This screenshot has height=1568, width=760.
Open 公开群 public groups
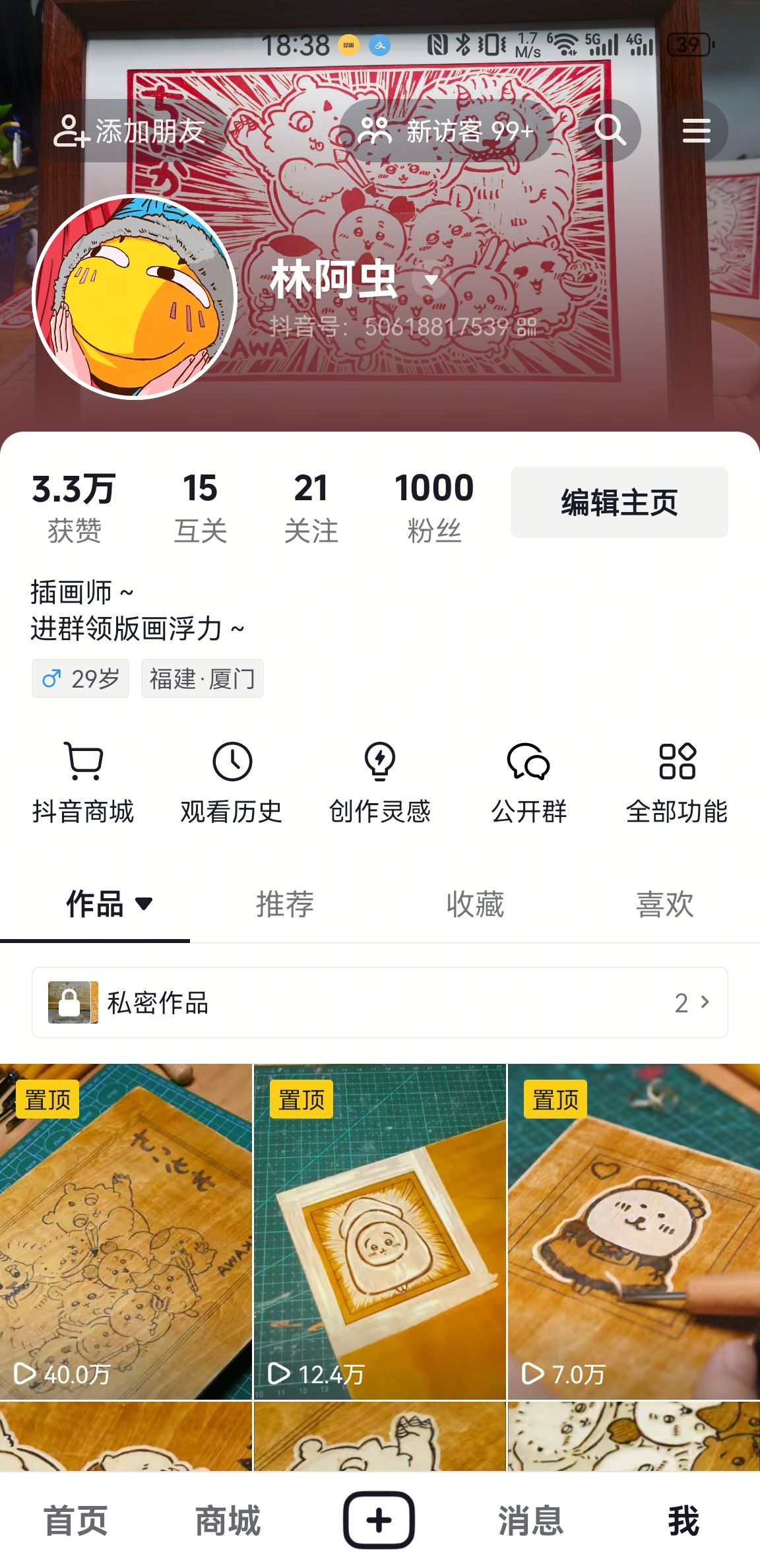(x=528, y=783)
